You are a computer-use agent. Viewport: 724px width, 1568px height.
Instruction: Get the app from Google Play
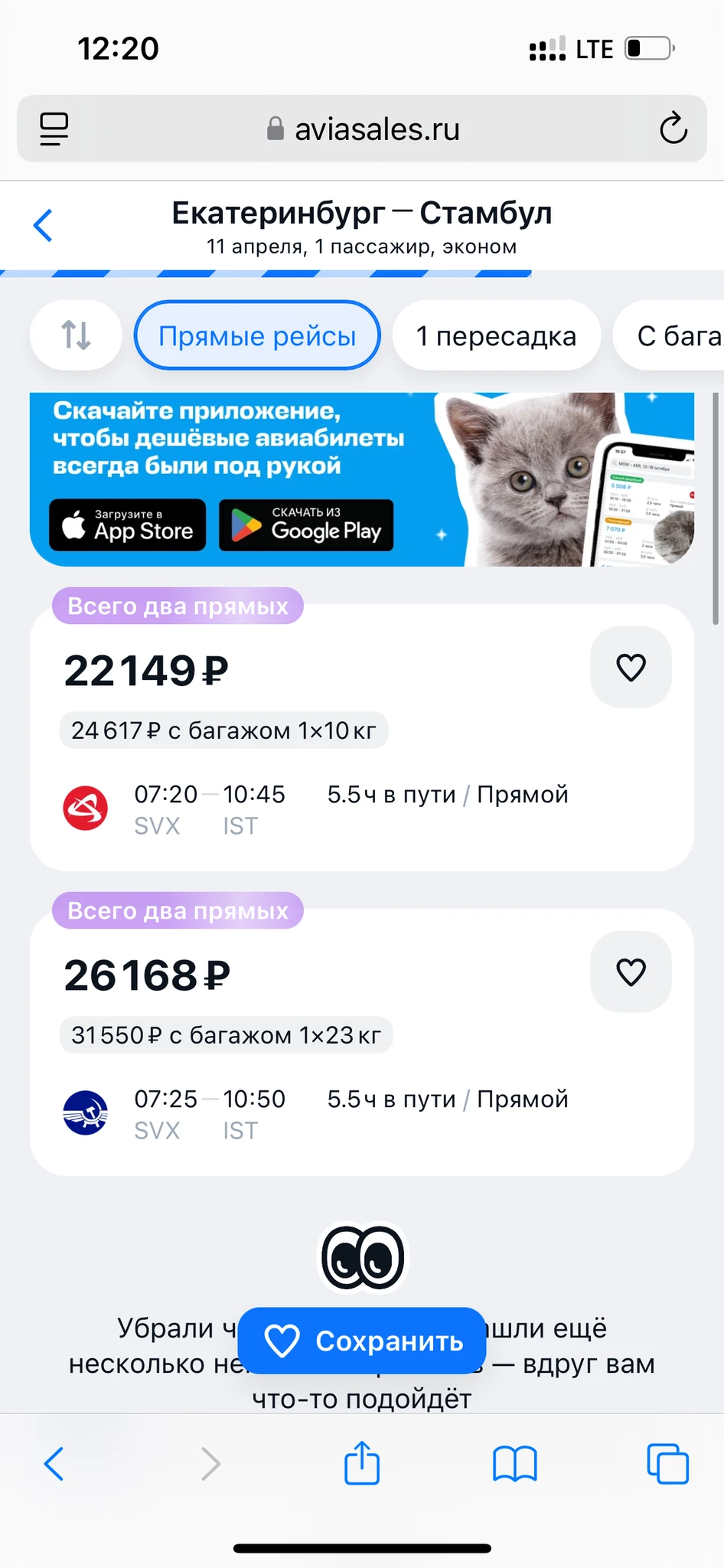[306, 525]
